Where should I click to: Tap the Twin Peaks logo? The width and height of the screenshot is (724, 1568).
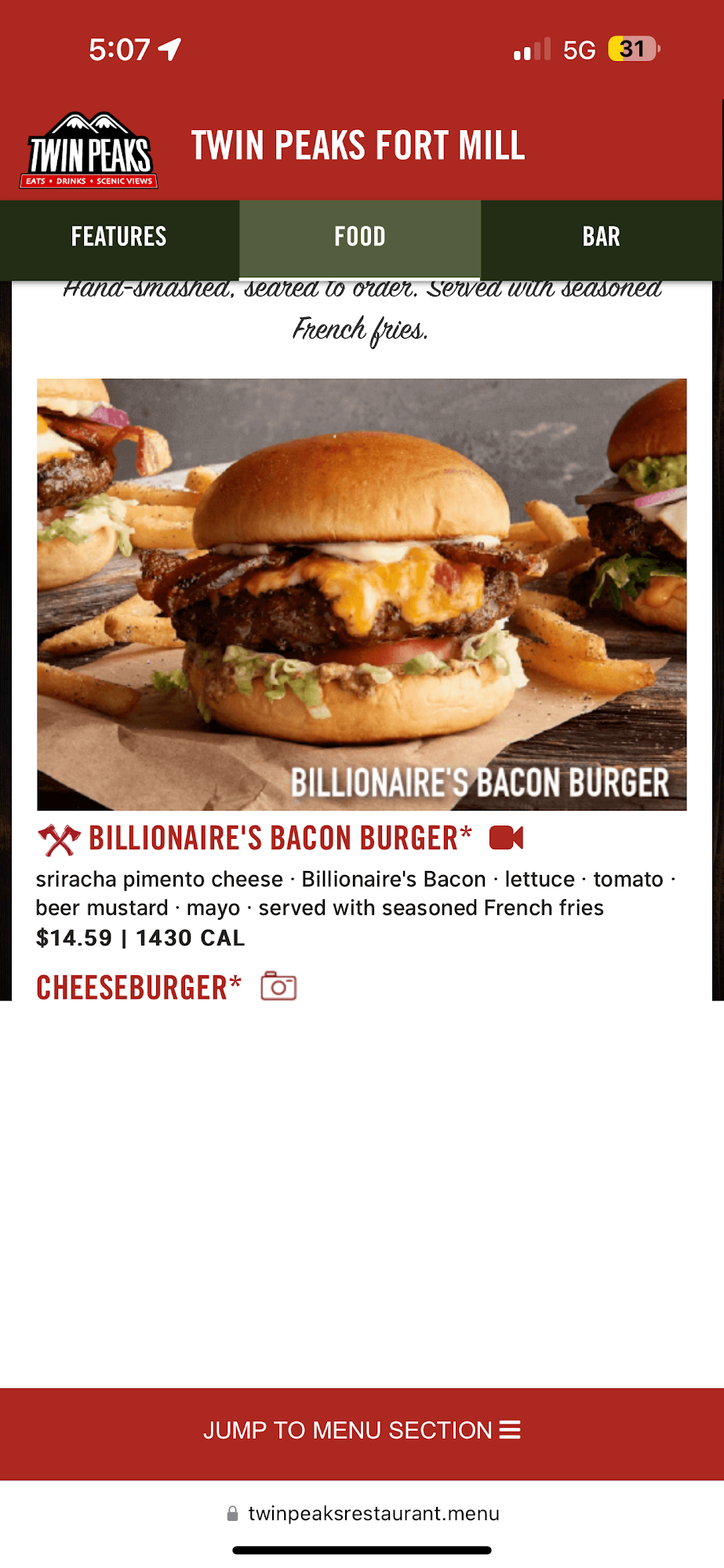pyautogui.click(x=89, y=151)
